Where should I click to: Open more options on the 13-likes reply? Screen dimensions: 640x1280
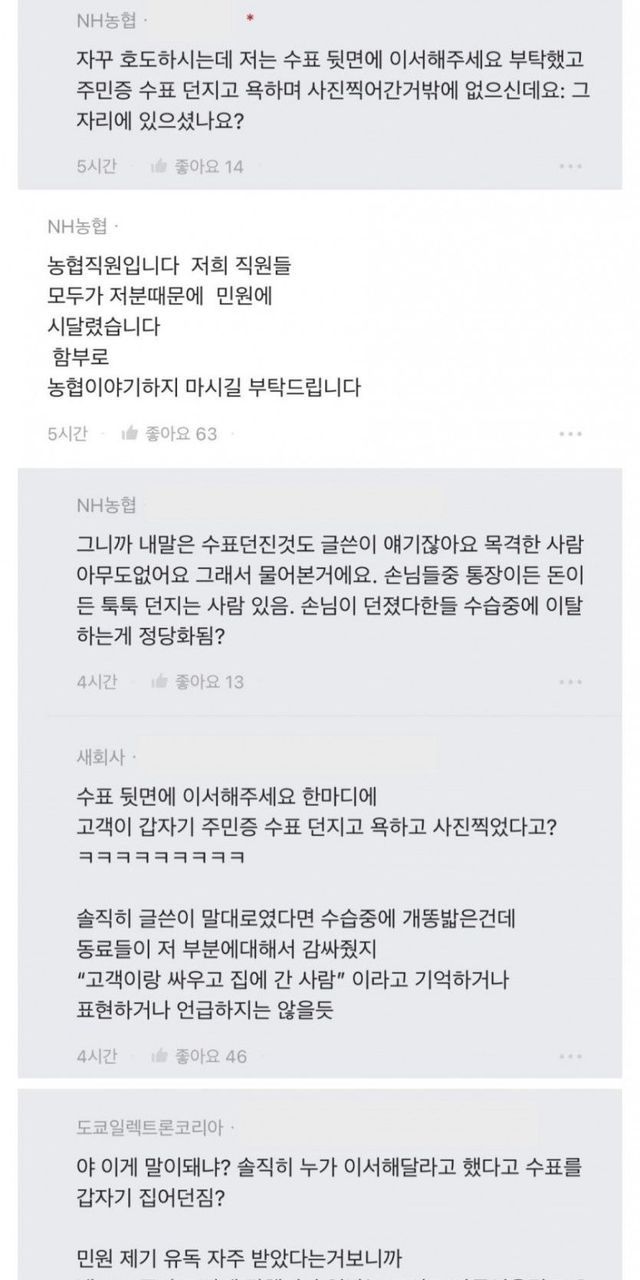point(570,682)
